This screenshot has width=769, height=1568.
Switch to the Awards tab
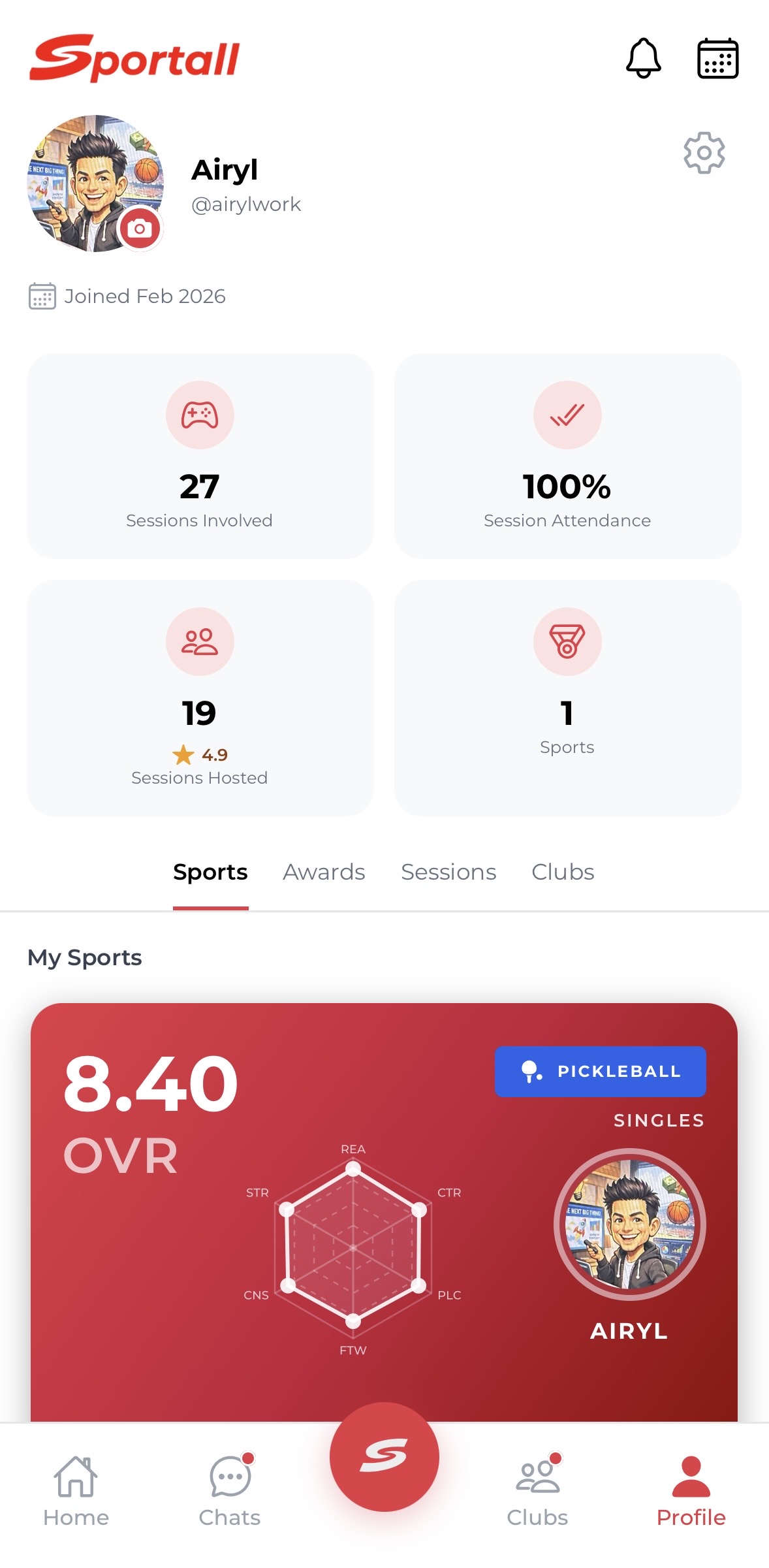point(323,872)
